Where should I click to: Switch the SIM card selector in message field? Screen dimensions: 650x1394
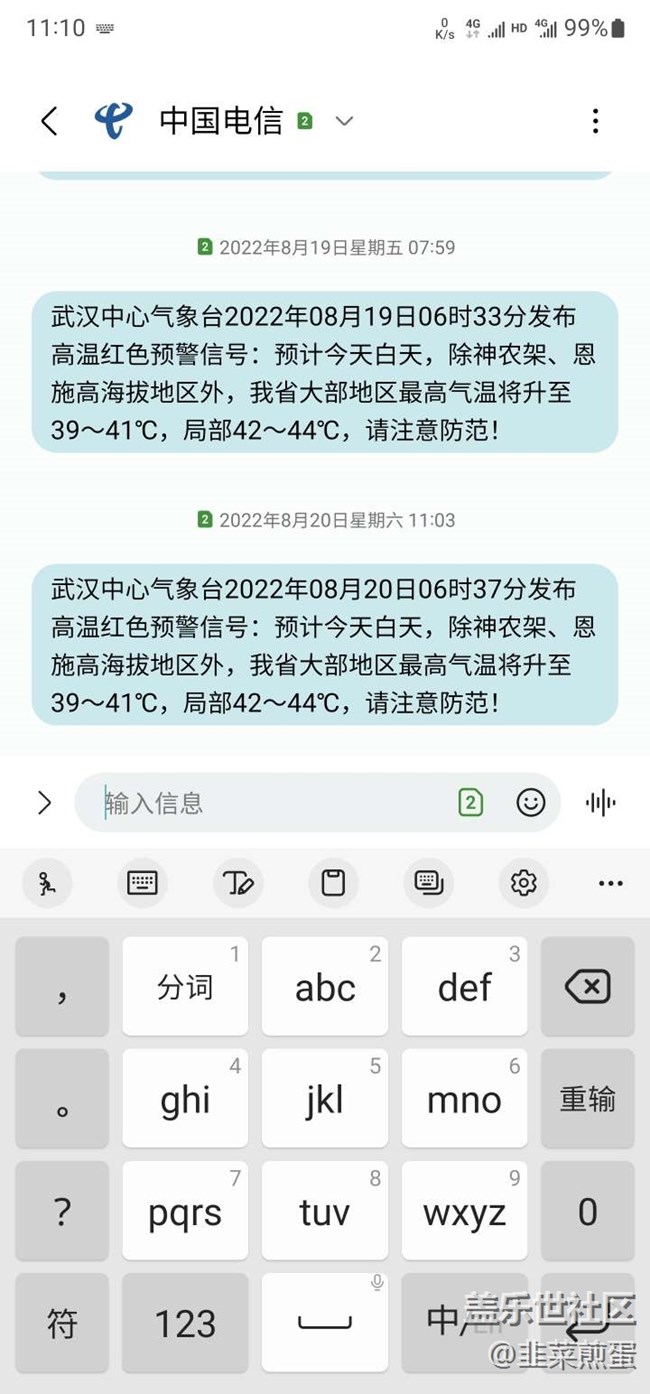coord(470,802)
